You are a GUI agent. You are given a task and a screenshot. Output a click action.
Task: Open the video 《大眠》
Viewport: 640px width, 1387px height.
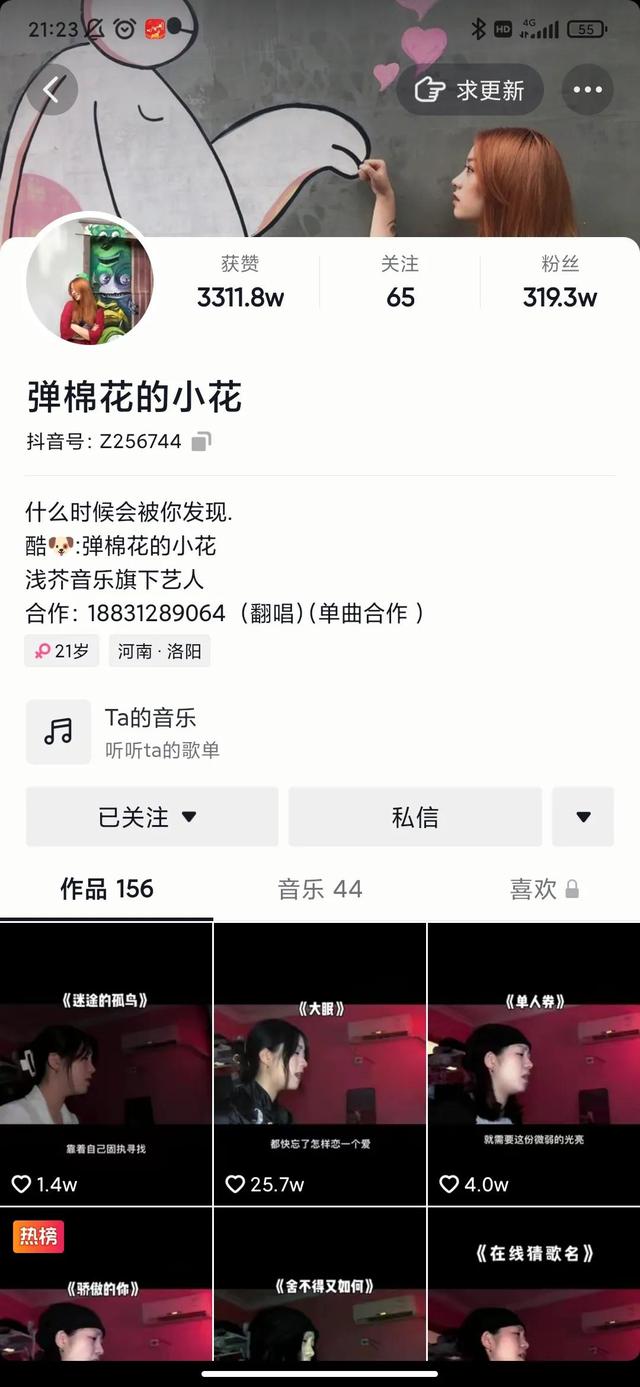coord(320,1064)
